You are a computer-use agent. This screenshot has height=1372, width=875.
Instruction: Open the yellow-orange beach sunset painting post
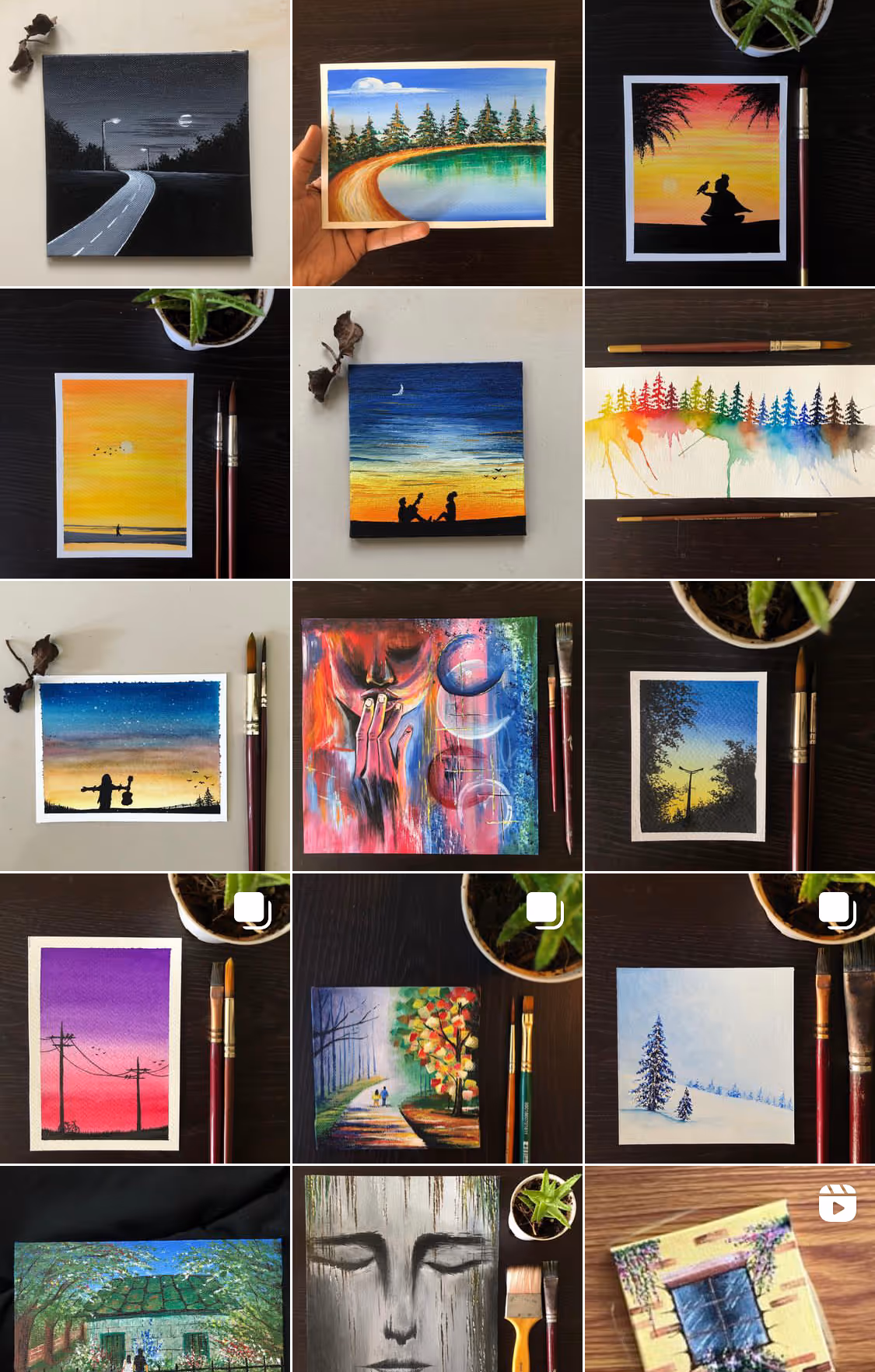click(x=145, y=434)
